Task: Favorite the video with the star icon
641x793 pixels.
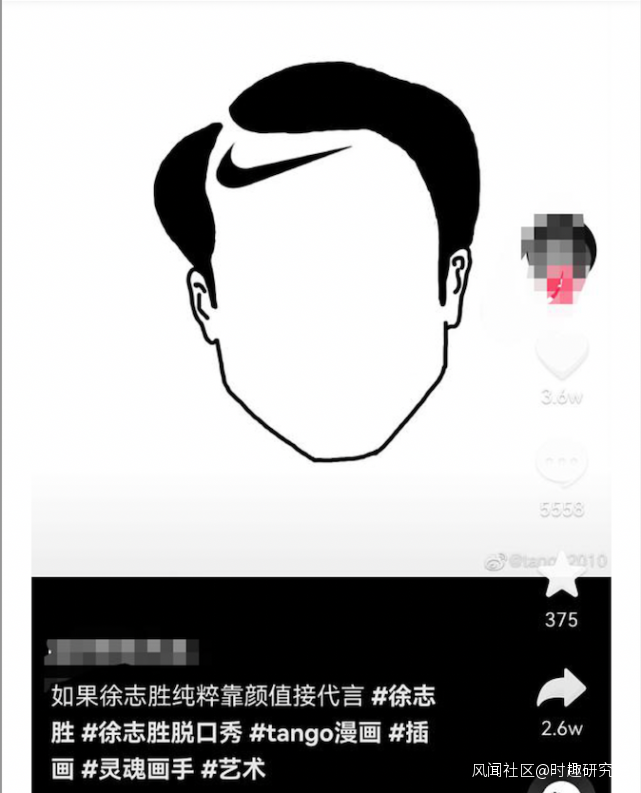Action: (561, 579)
